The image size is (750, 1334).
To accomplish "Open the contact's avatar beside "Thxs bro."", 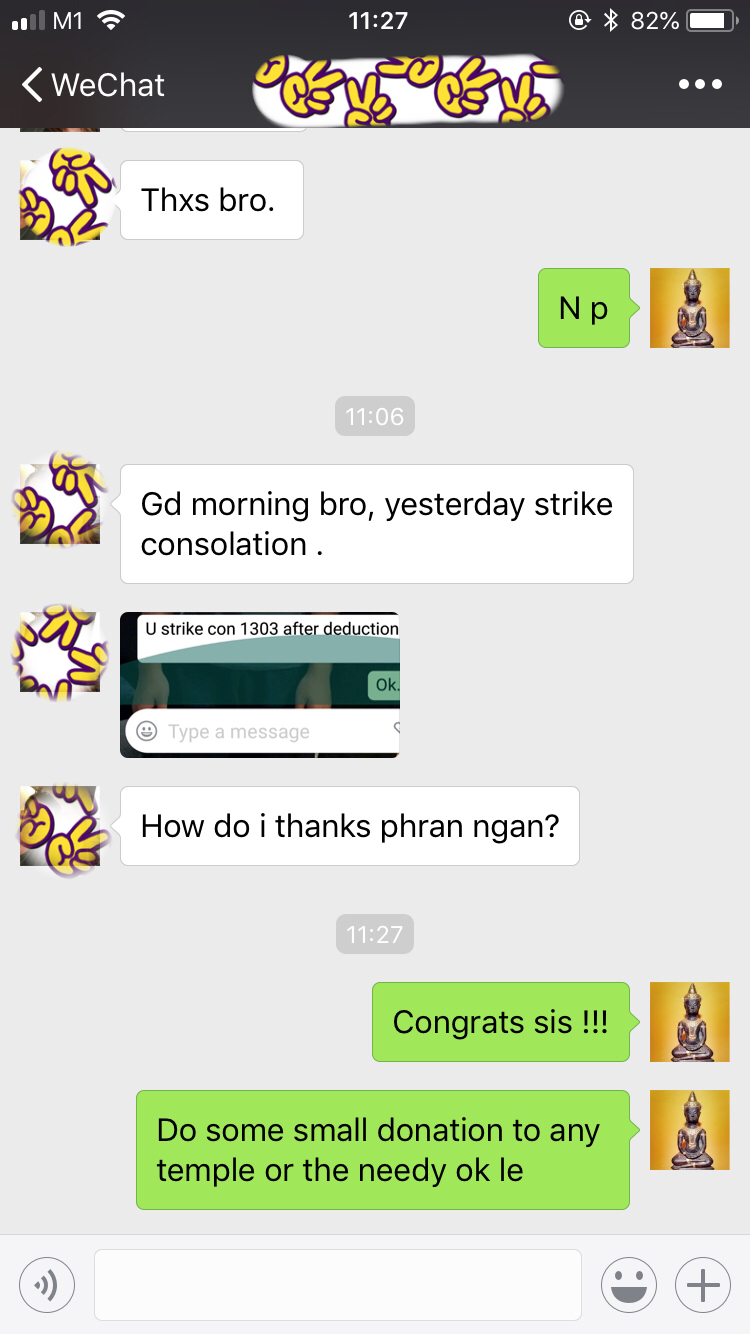I will coord(60,200).
